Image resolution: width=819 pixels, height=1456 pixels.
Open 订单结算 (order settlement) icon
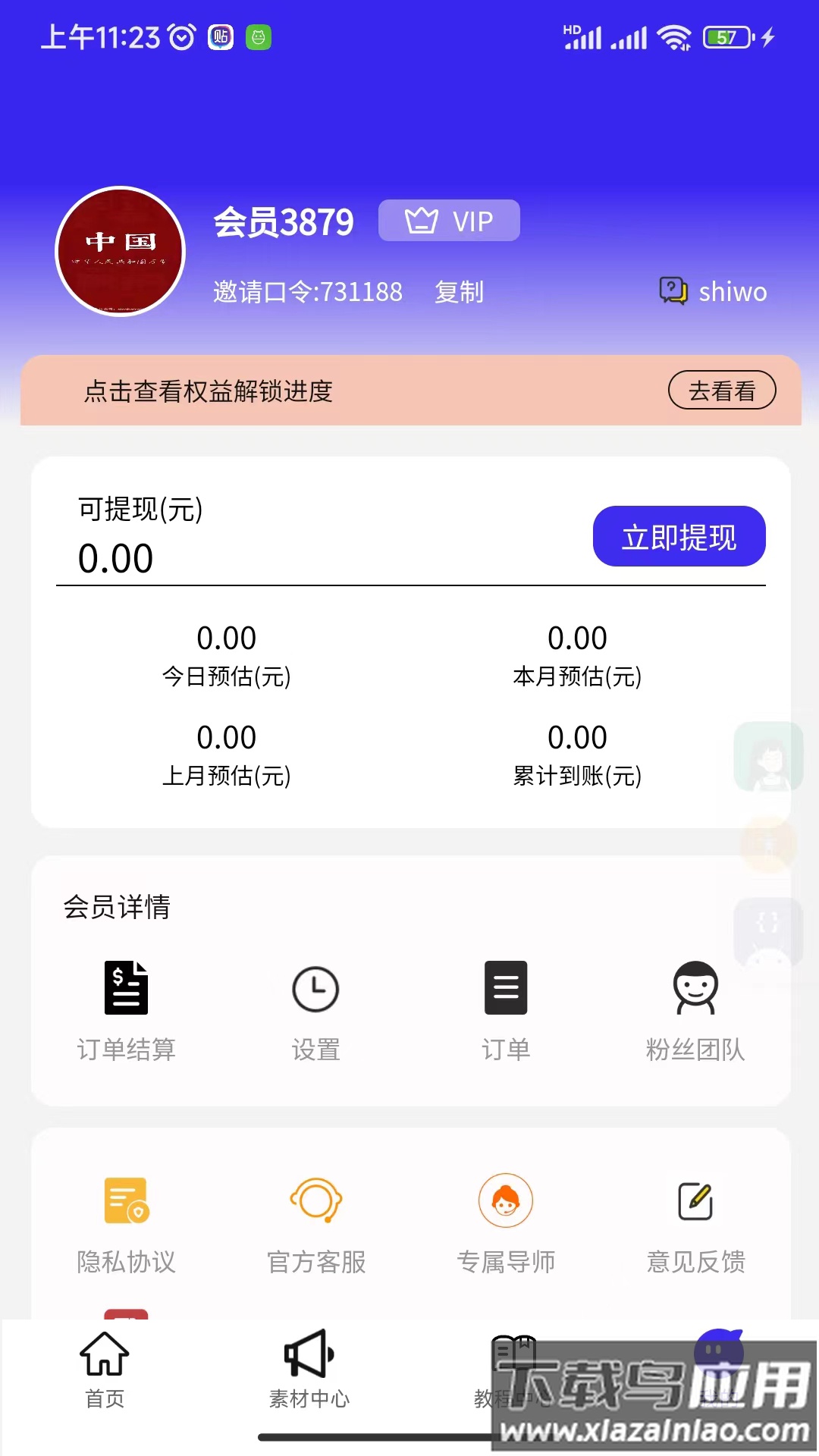click(x=126, y=990)
